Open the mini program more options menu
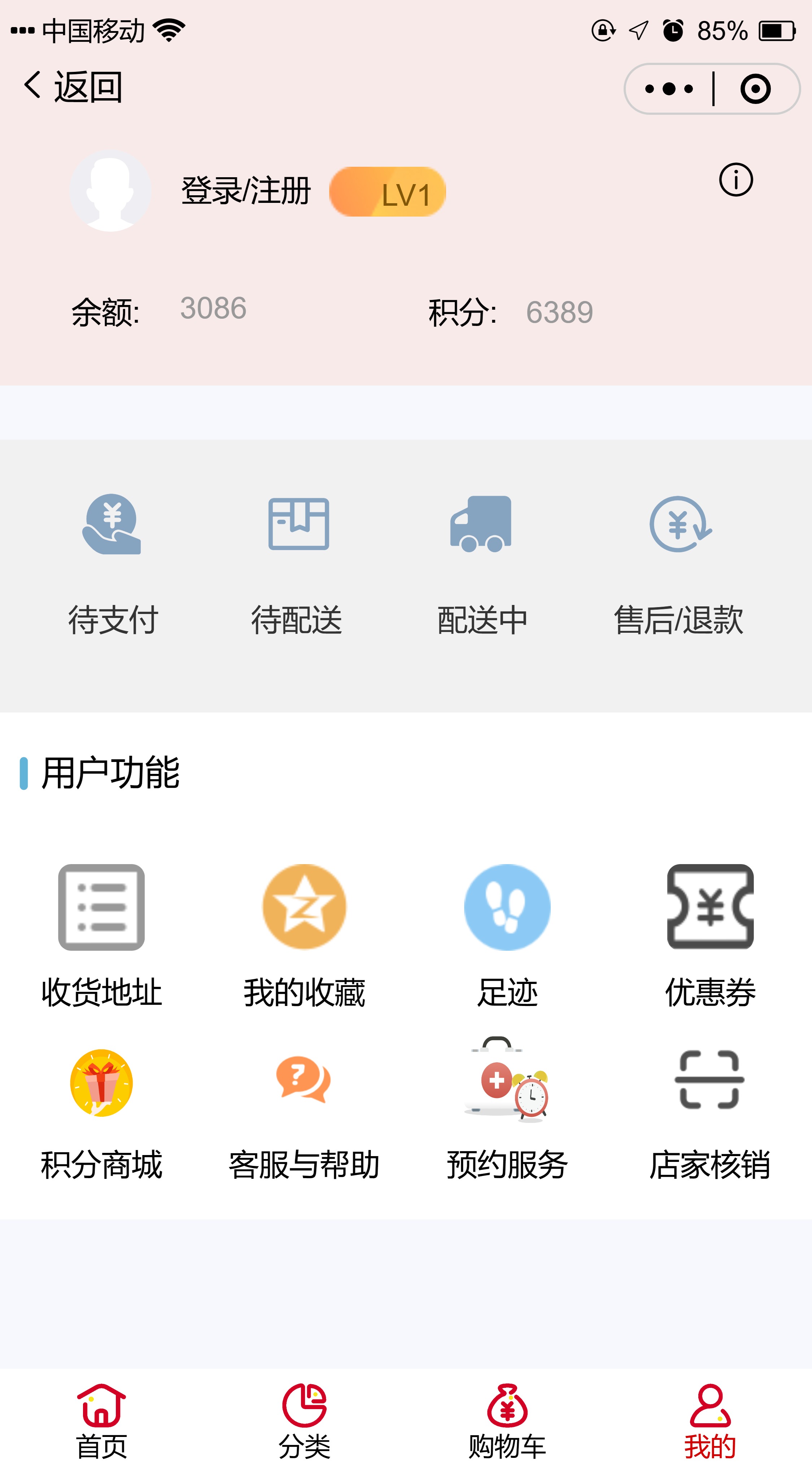The image size is (812, 1477). [x=669, y=89]
